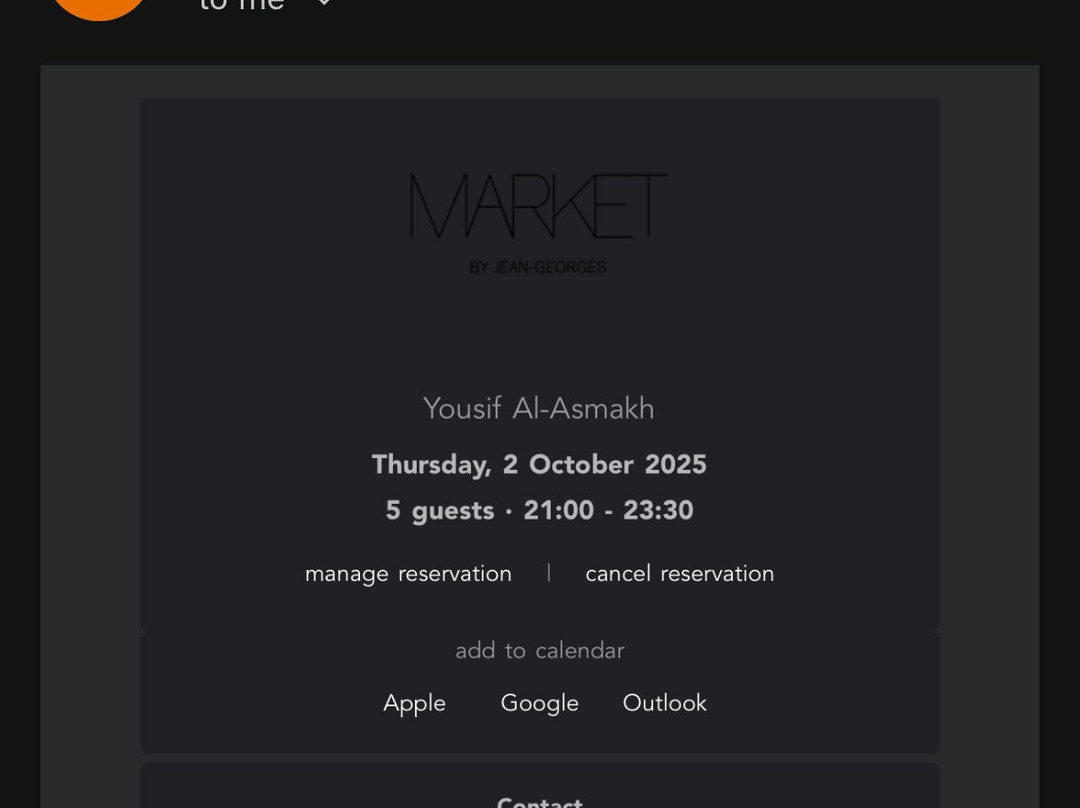The image size is (1080, 808).
Task: Open the sender's orange avatar
Action: (x=98, y=5)
